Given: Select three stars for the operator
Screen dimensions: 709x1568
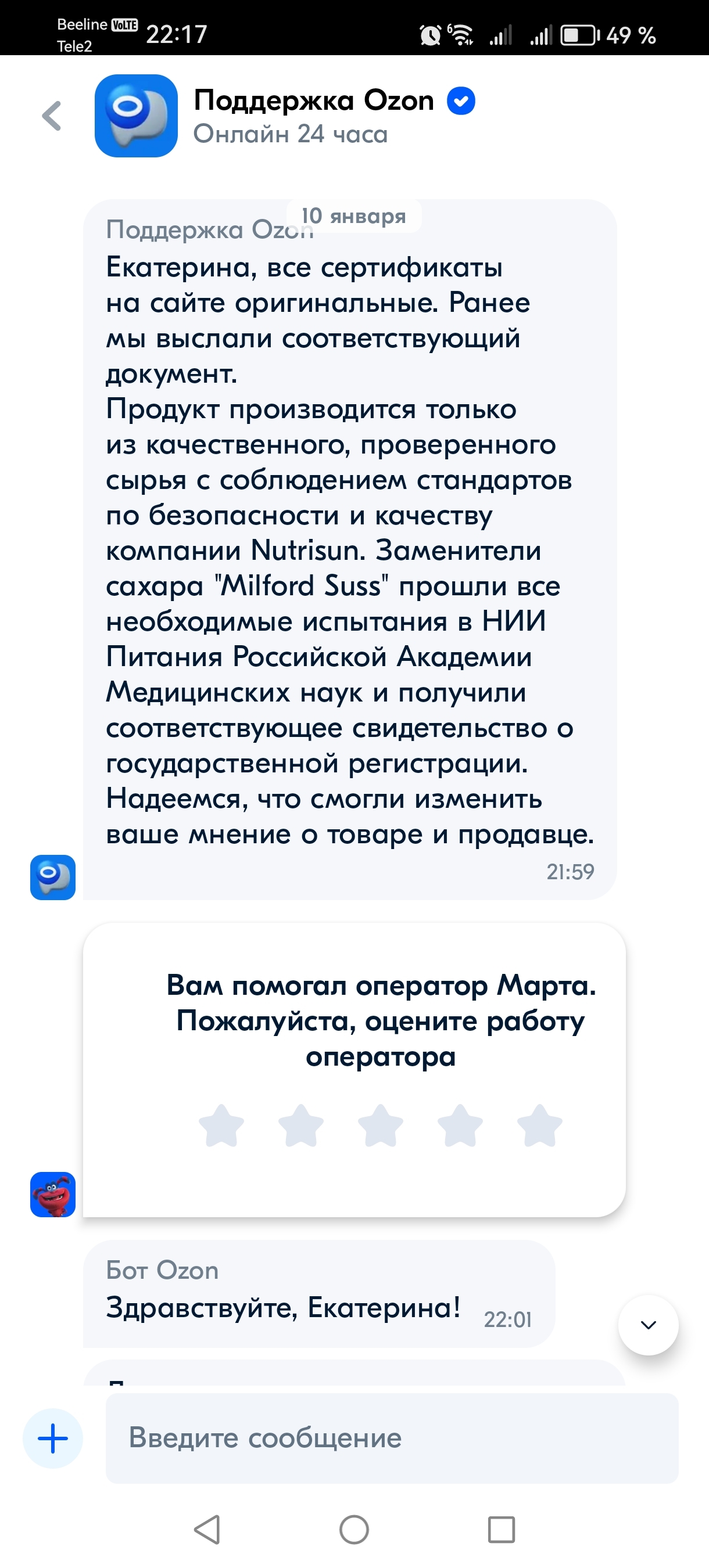Looking at the screenshot, I should 381,1125.
